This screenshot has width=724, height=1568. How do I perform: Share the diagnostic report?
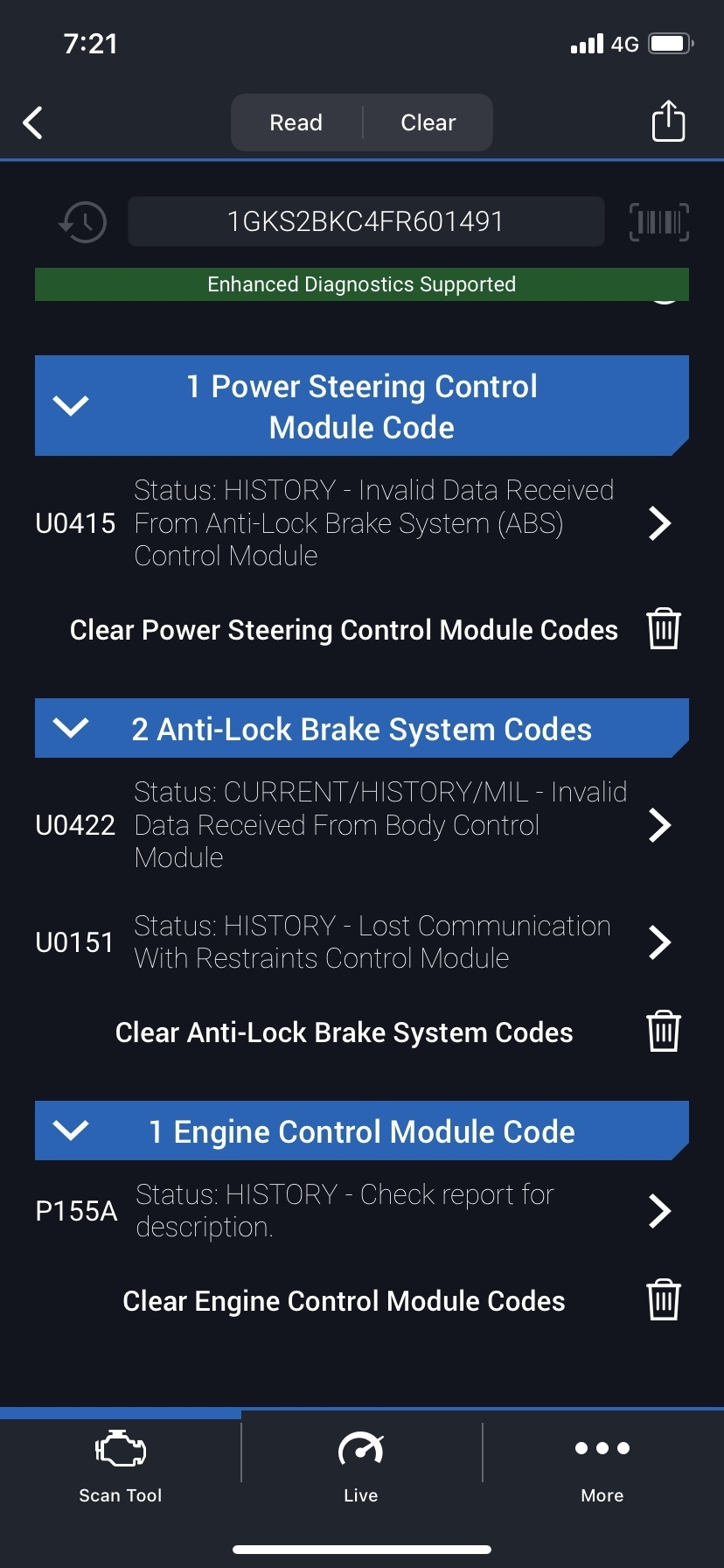pyautogui.click(x=668, y=121)
